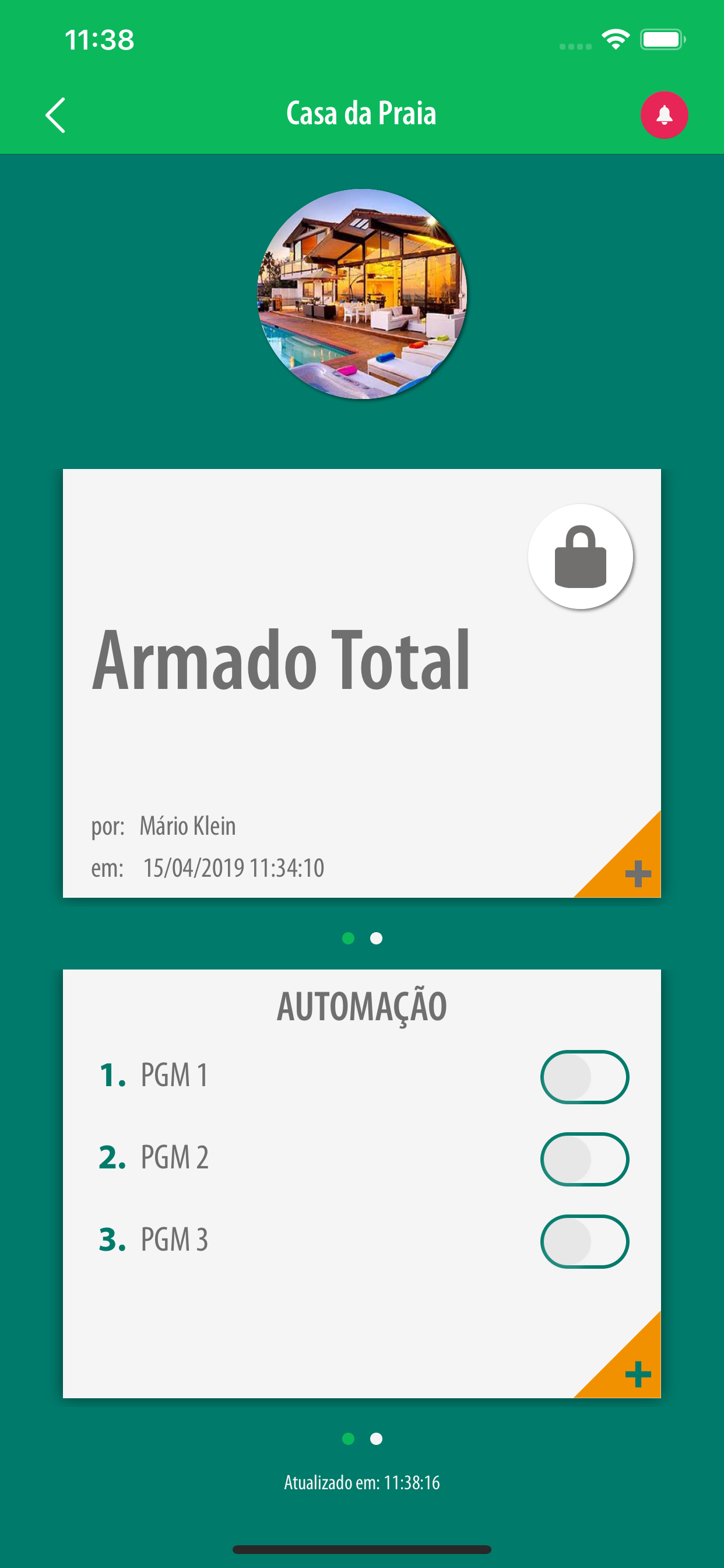Tap the first page dot under the status card
The height and width of the screenshot is (1568, 724).
348,939
